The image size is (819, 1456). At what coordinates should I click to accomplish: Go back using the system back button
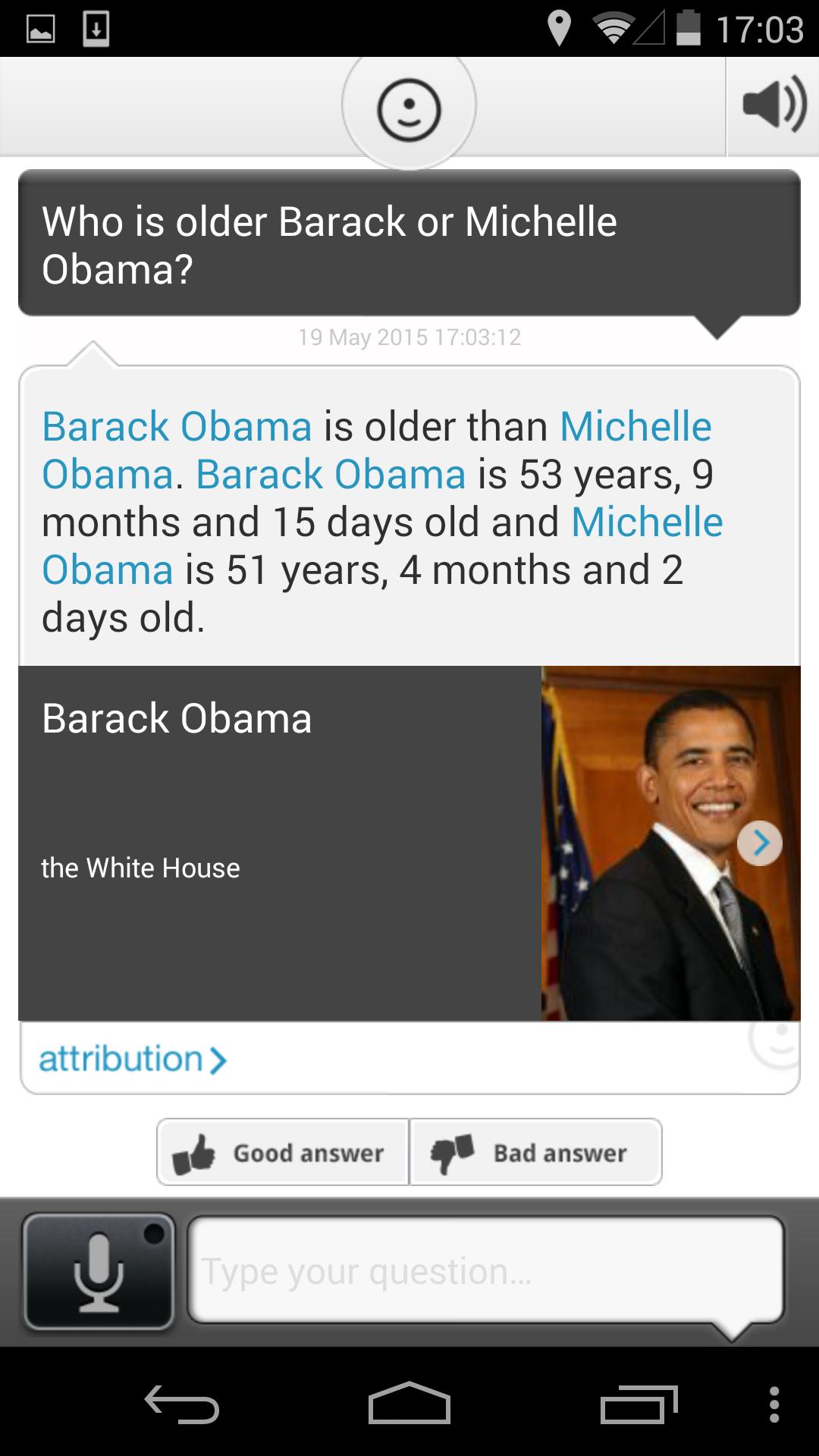(x=182, y=1405)
